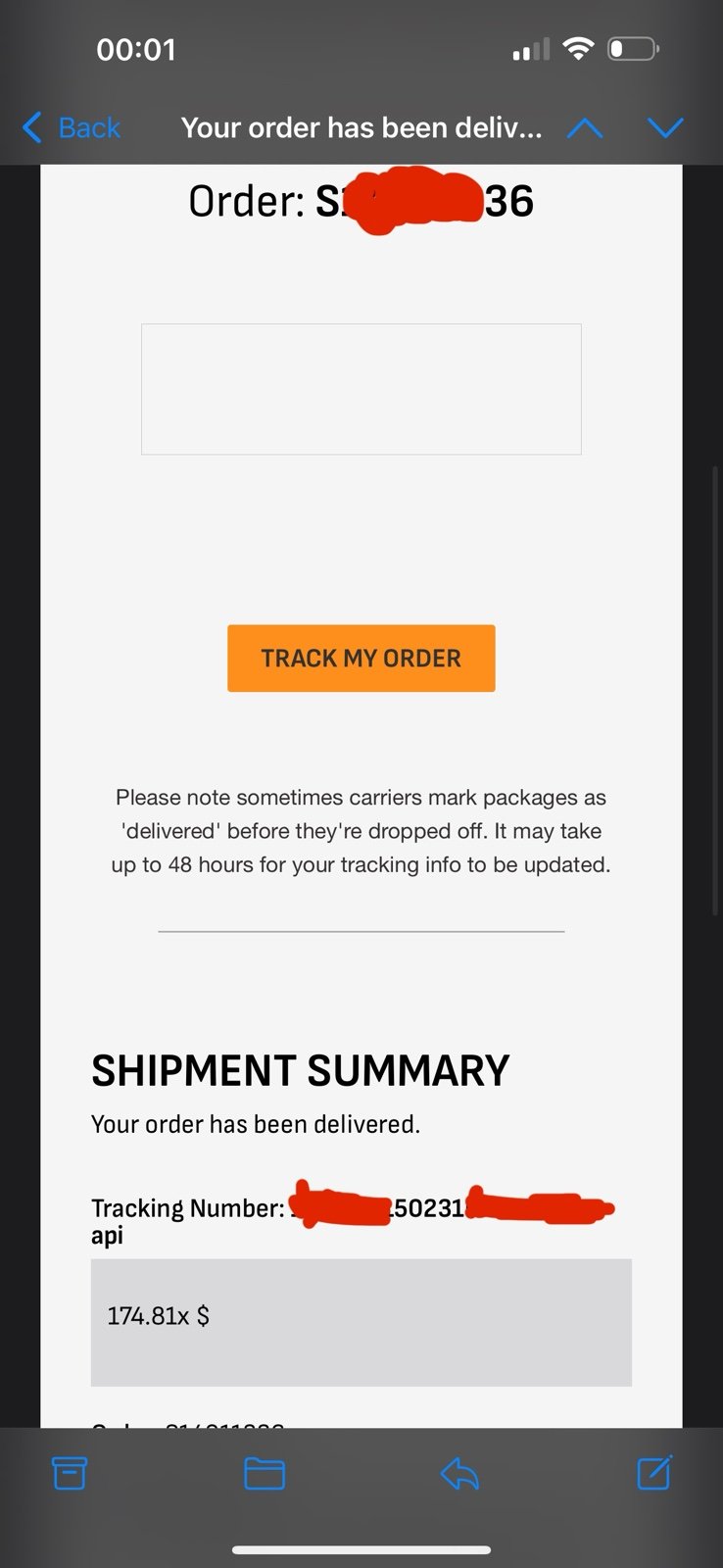The height and width of the screenshot is (1568, 723).
Task: Compose a new email
Action: pyautogui.click(x=654, y=1472)
